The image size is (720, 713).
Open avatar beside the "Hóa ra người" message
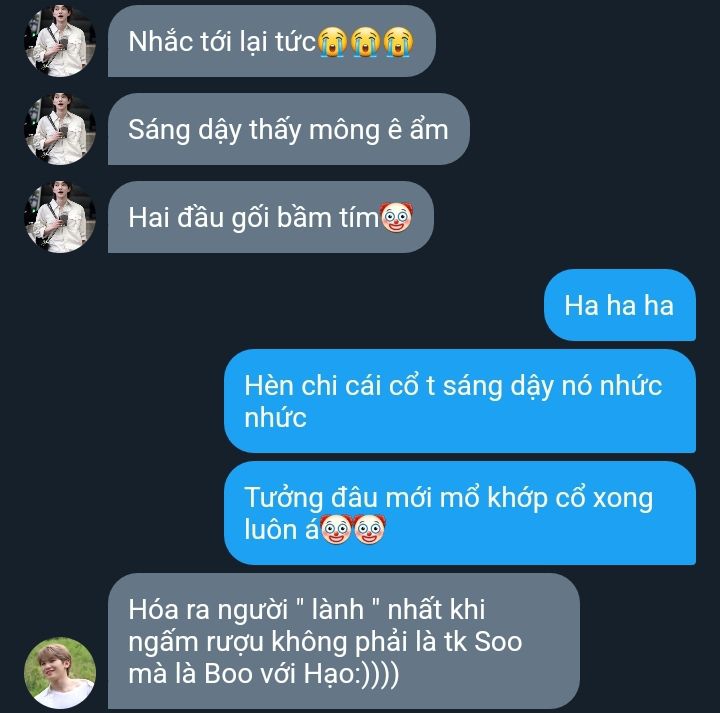click(60, 671)
